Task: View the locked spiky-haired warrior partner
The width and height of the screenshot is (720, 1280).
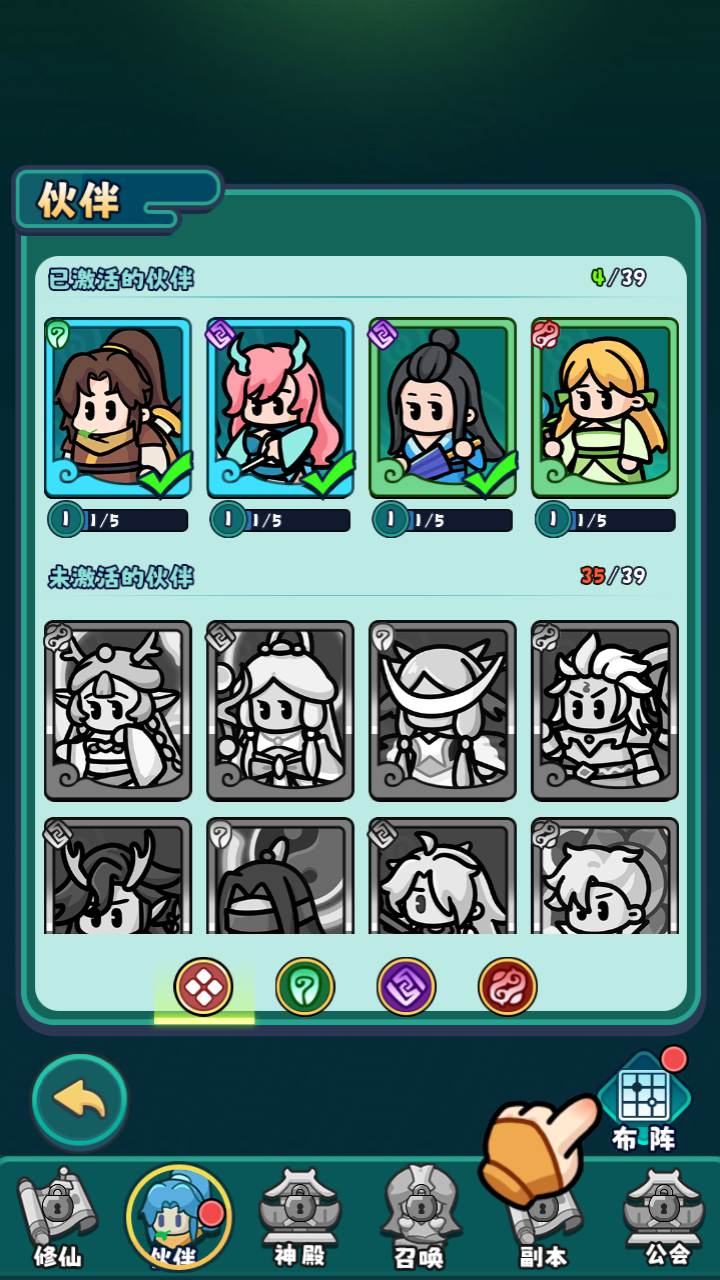Action: pyautogui.click(x=605, y=710)
